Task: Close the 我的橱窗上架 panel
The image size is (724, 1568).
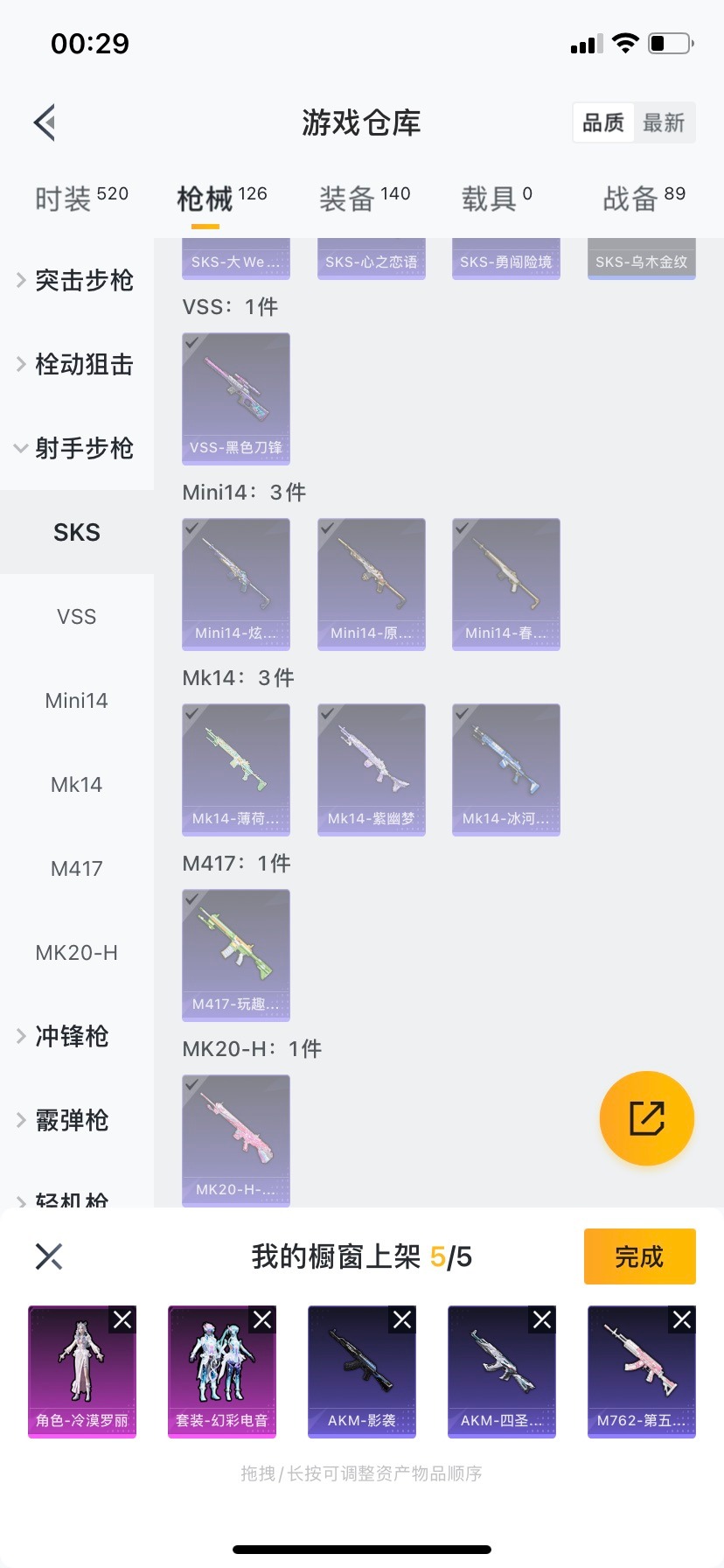Action: [49, 1256]
